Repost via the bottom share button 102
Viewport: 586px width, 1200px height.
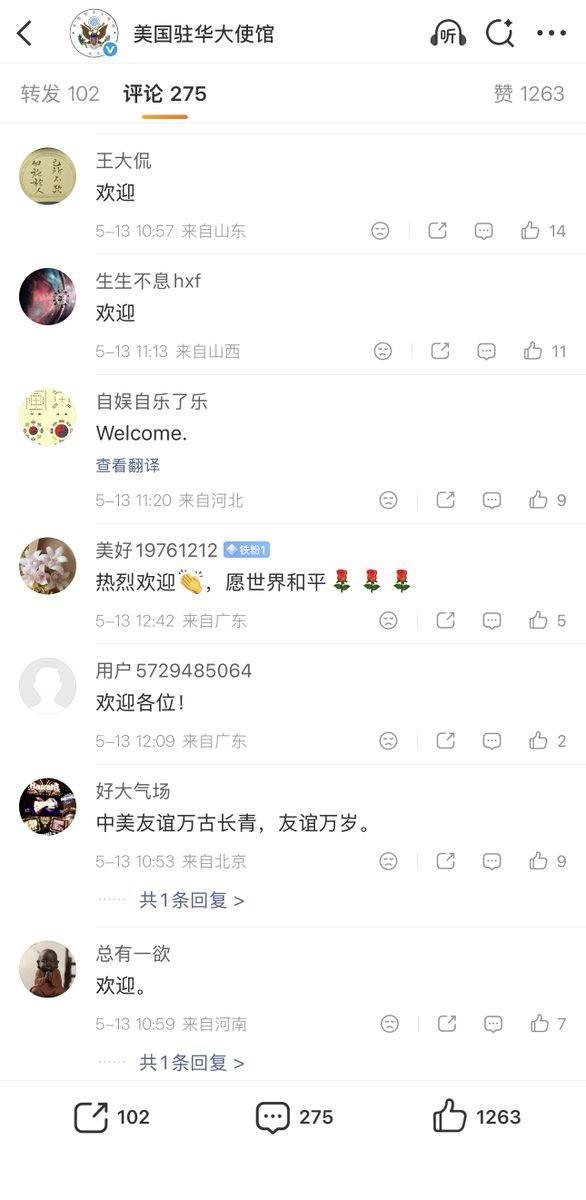[x=112, y=1117]
